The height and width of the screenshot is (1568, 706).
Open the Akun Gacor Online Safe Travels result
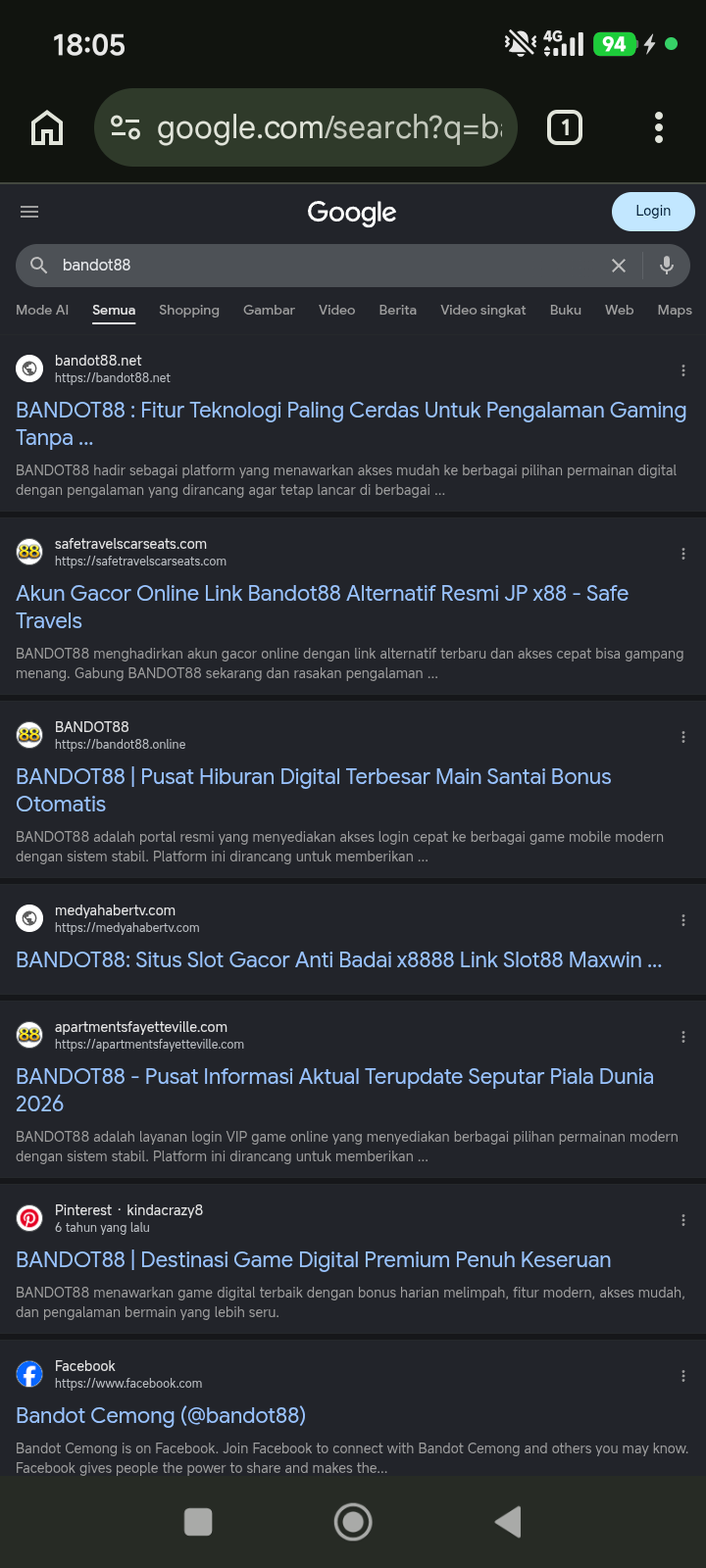[323, 607]
